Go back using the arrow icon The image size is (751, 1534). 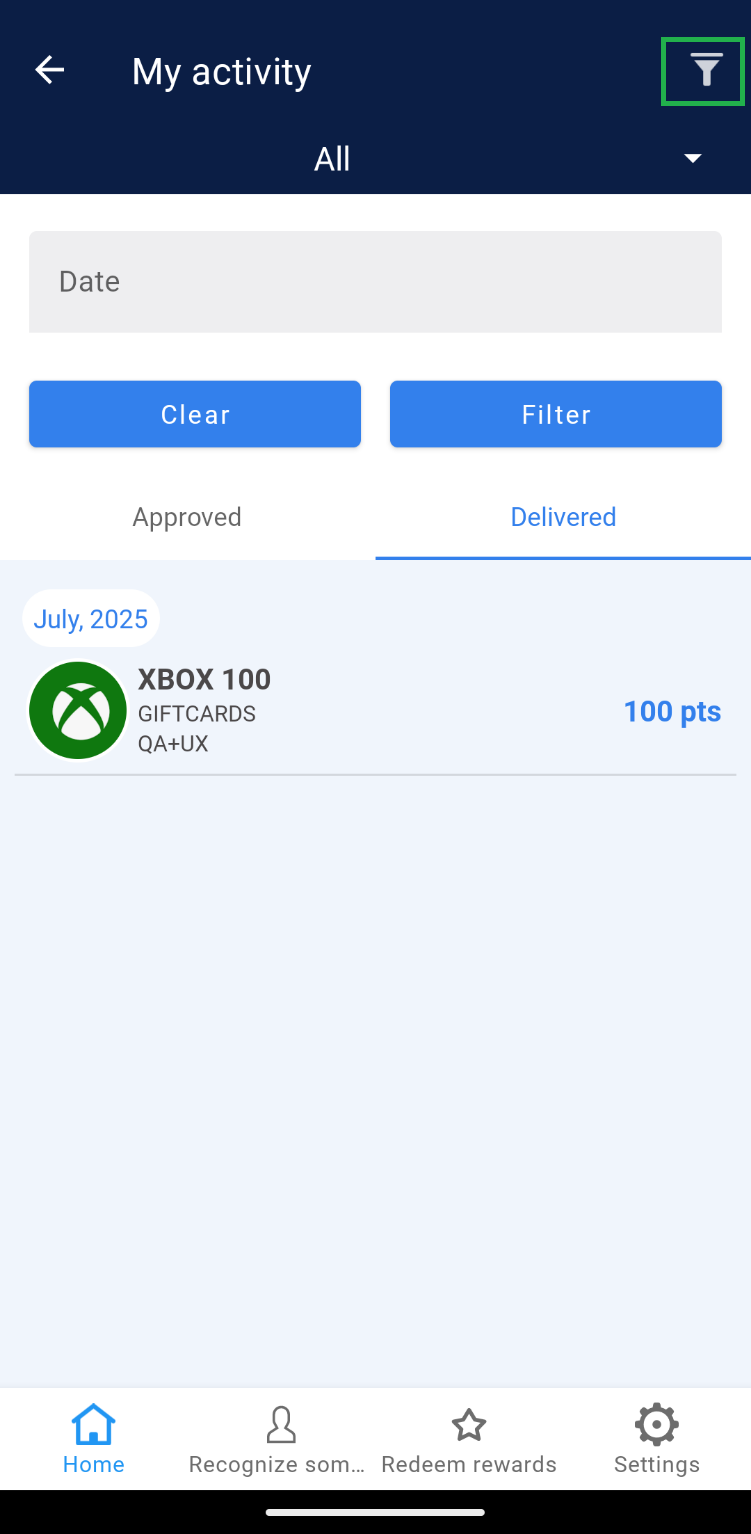49,70
